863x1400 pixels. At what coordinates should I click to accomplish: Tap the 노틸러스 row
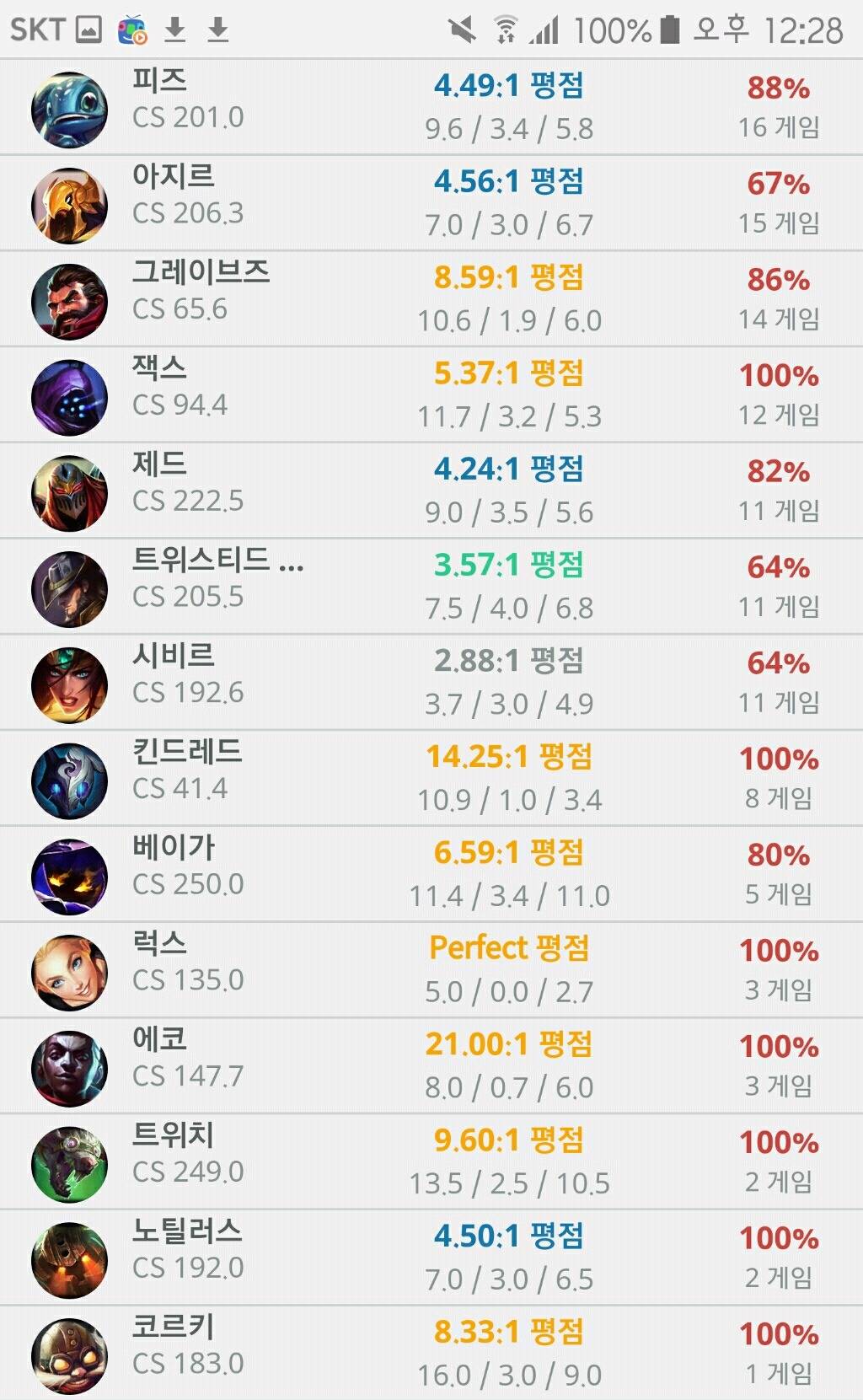pyautogui.click(x=431, y=1258)
